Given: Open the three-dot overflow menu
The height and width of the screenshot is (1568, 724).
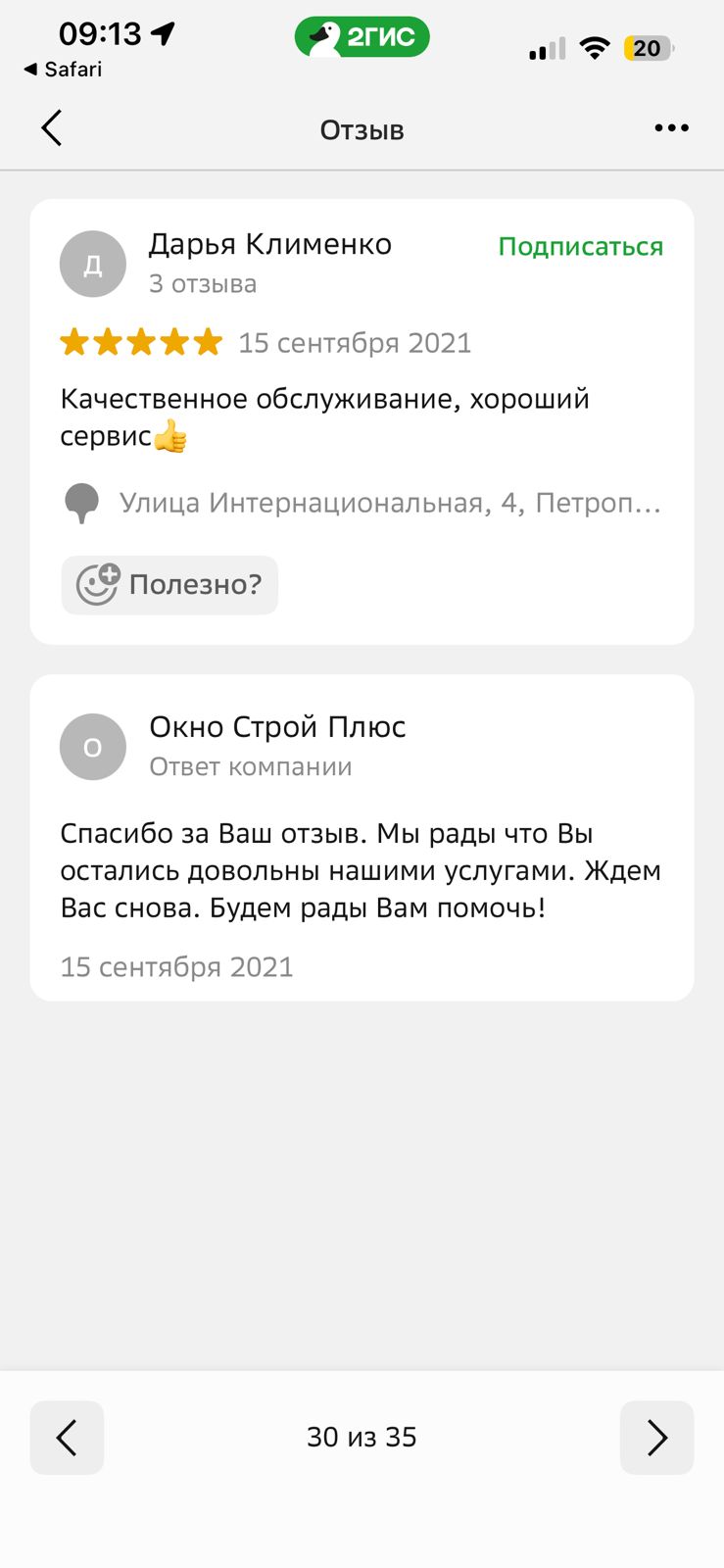Looking at the screenshot, I should click(671, 128).
